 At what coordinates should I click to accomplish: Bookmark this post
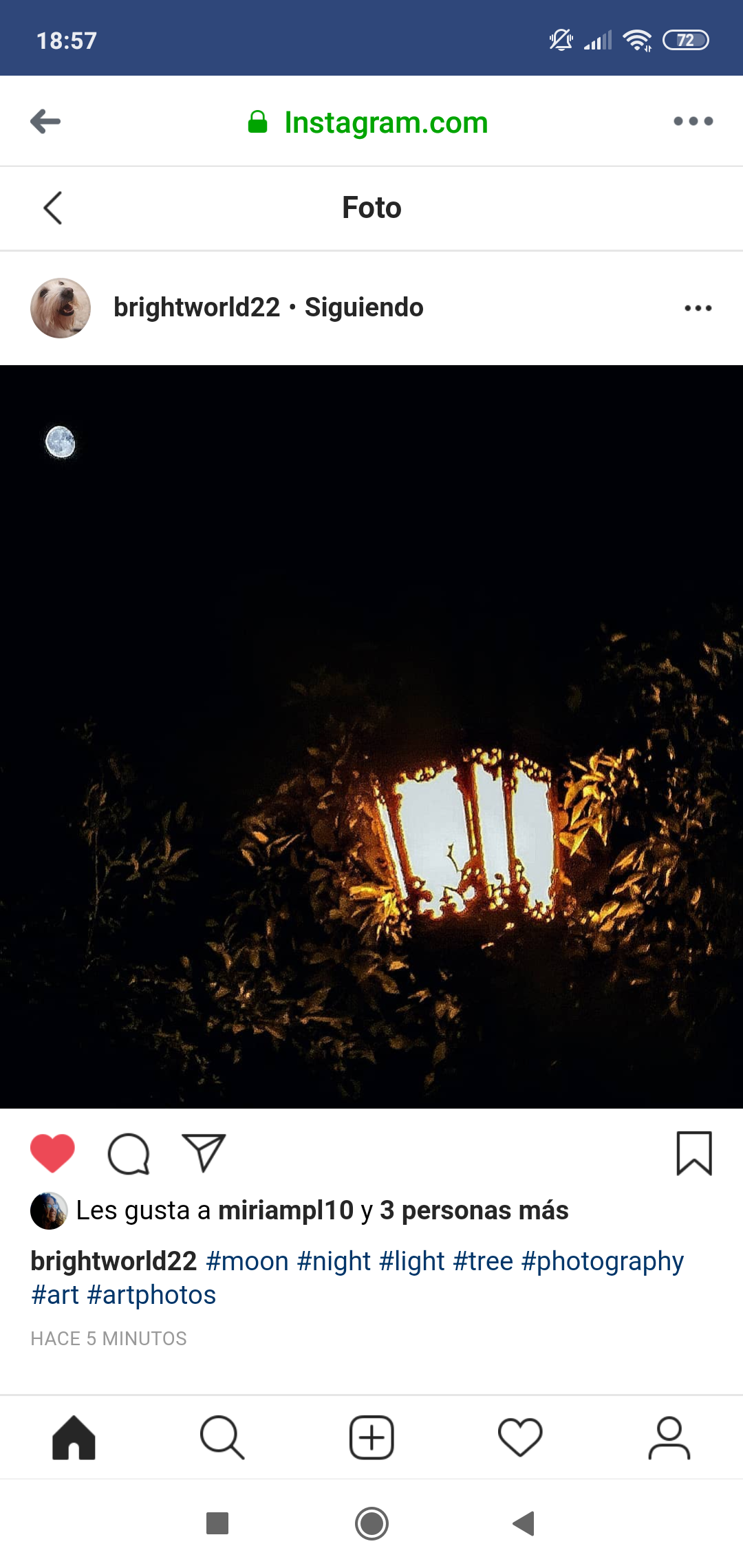693,1153
